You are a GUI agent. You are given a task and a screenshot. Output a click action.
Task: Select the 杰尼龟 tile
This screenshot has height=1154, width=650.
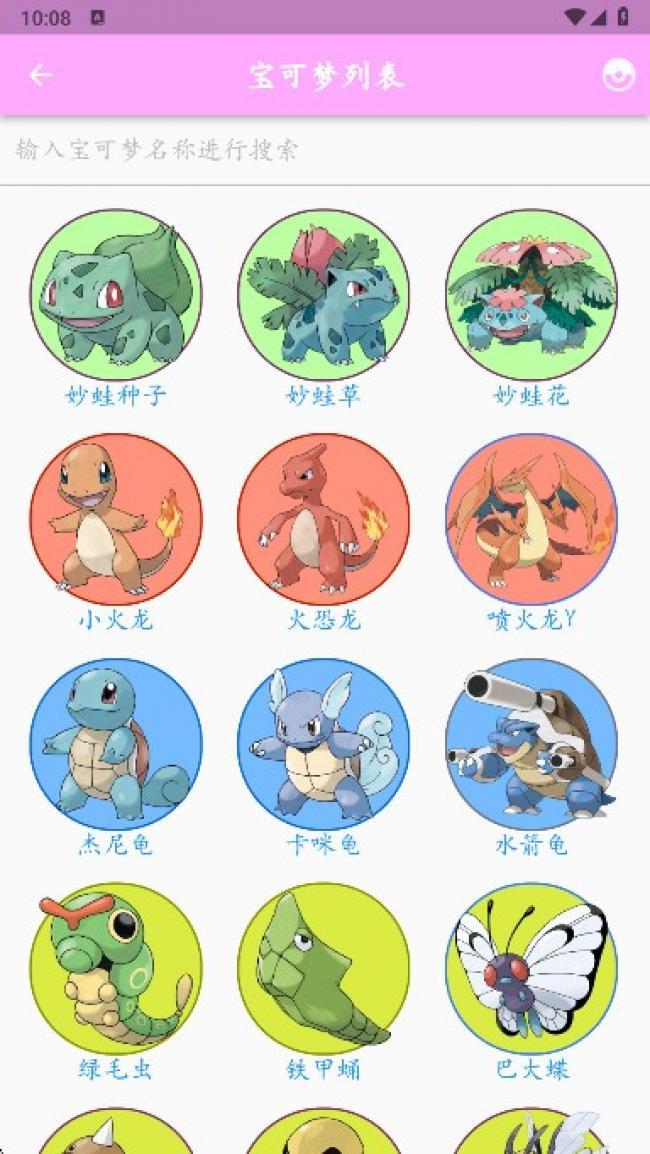116,743
